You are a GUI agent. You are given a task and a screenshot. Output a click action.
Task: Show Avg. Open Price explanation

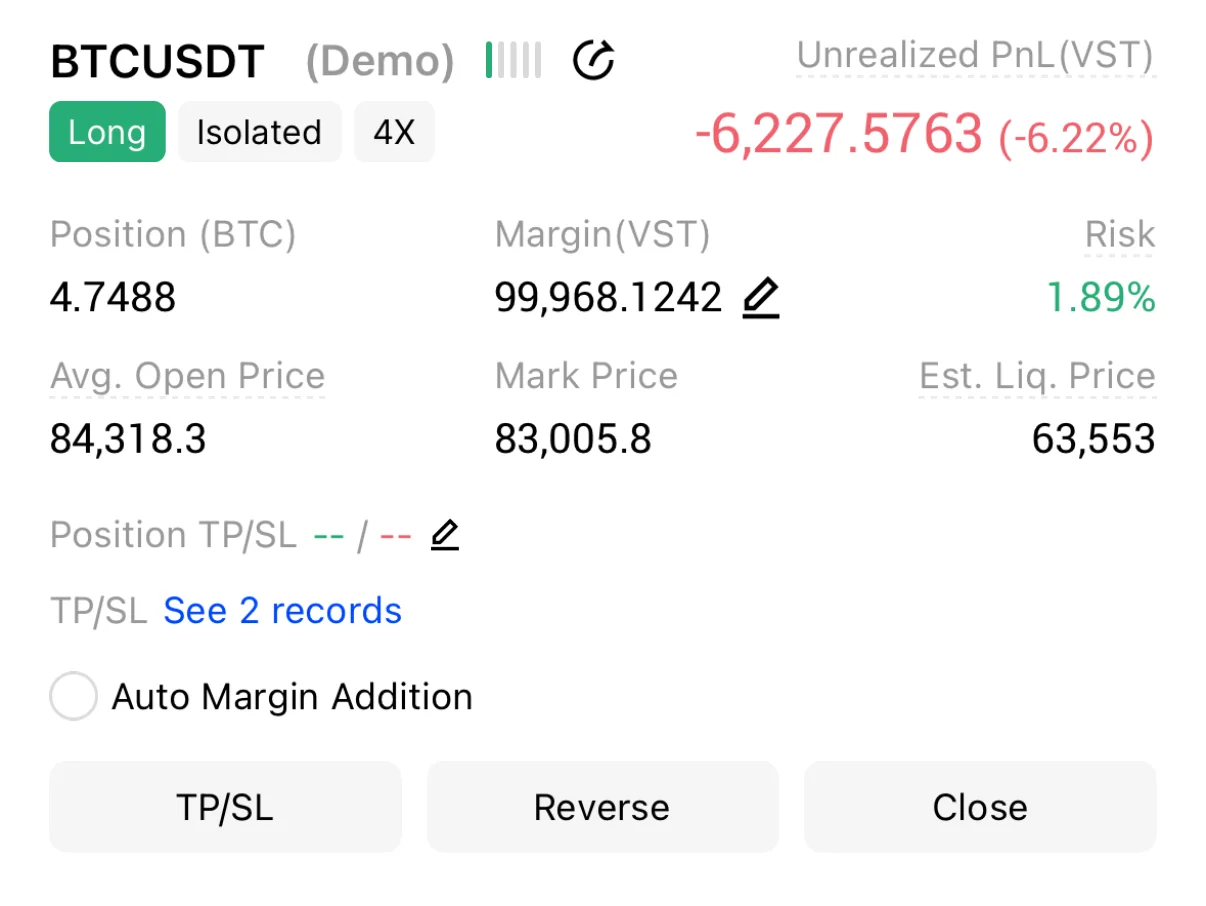[187, 377]
